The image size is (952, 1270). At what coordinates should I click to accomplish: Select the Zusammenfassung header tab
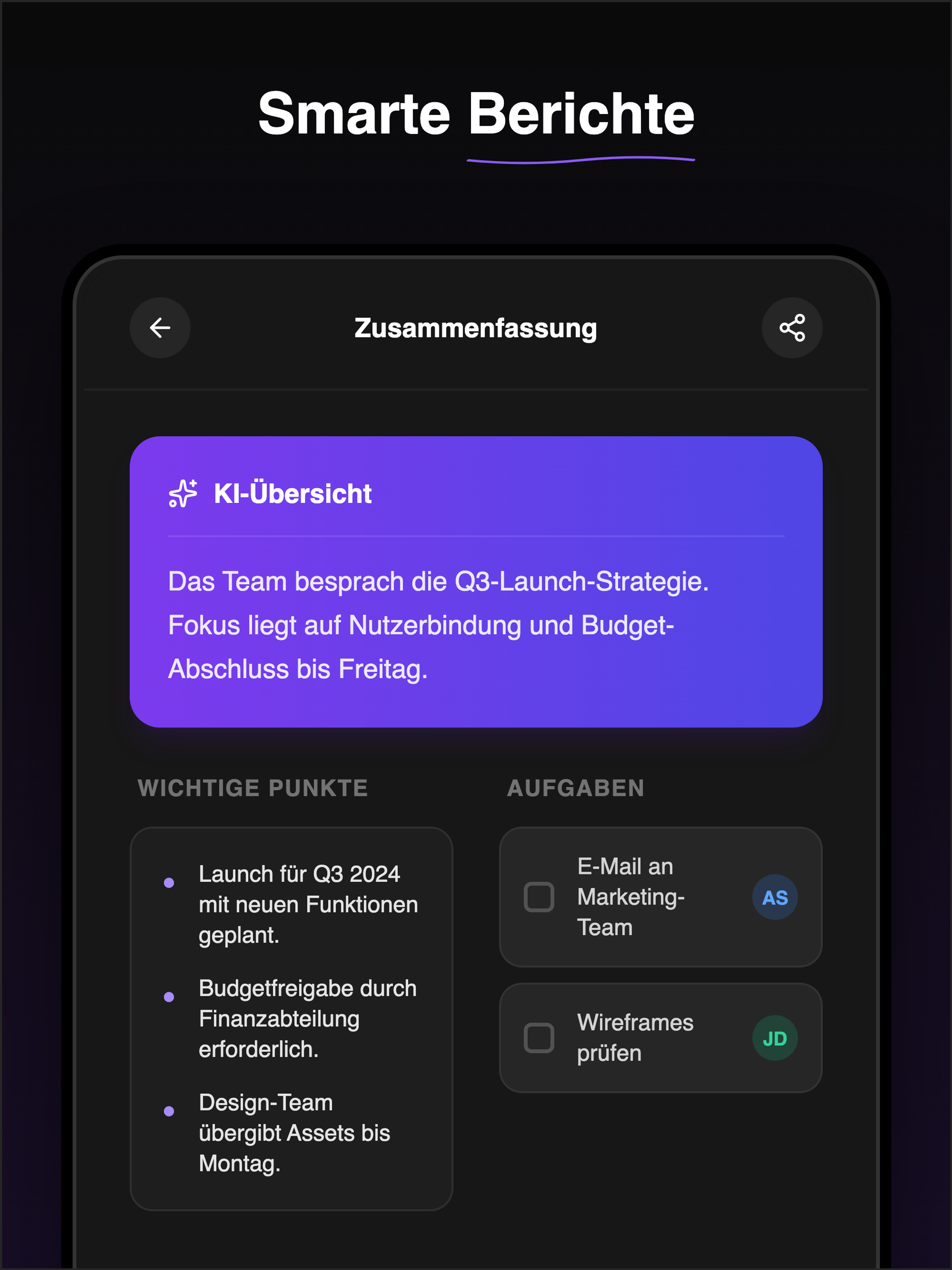[x=476, y=328]
